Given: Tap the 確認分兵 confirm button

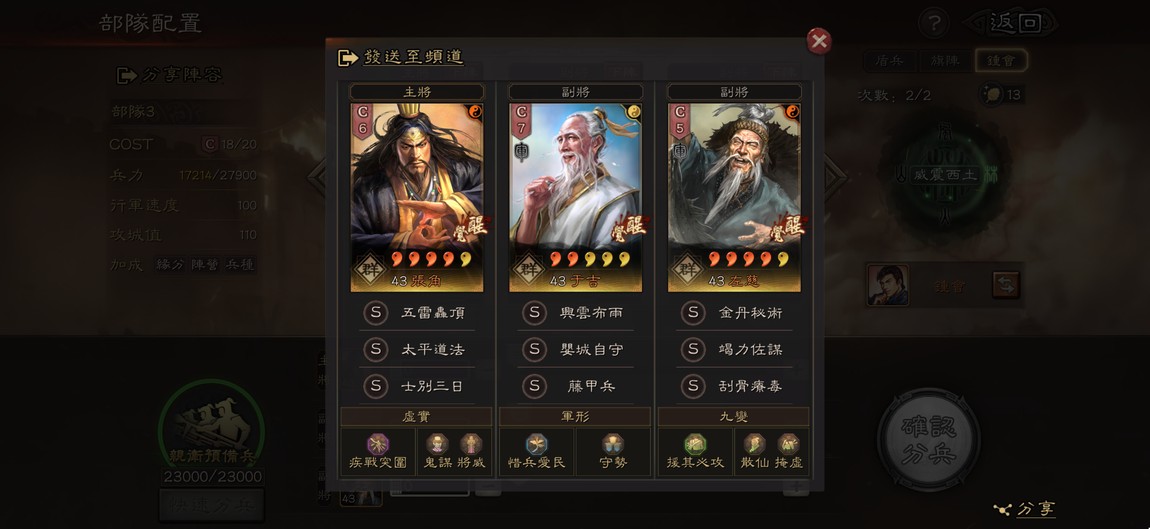Looking at the screenshot, I should (929, 438).
